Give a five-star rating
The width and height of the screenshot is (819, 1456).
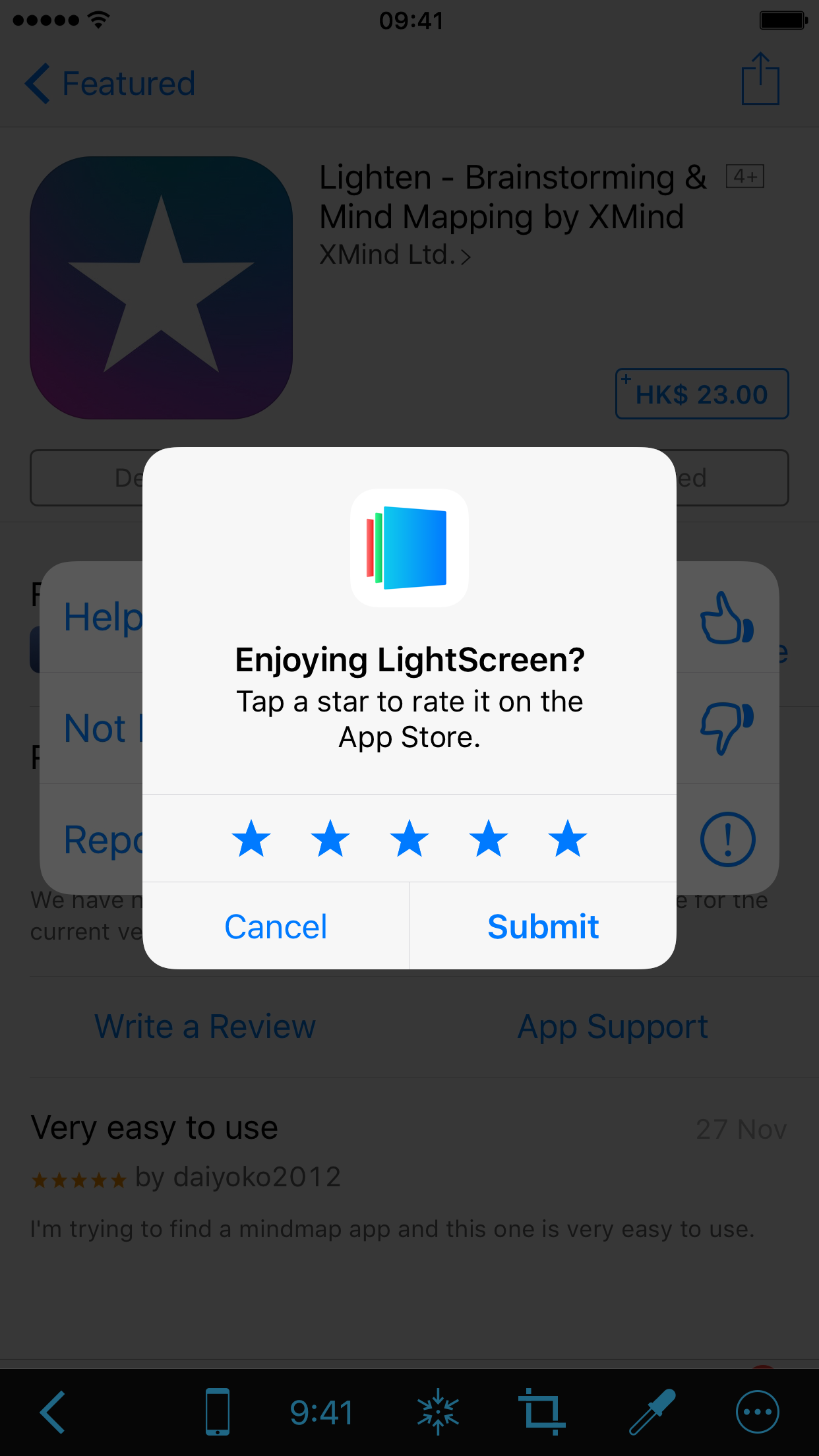coord(568,839)
